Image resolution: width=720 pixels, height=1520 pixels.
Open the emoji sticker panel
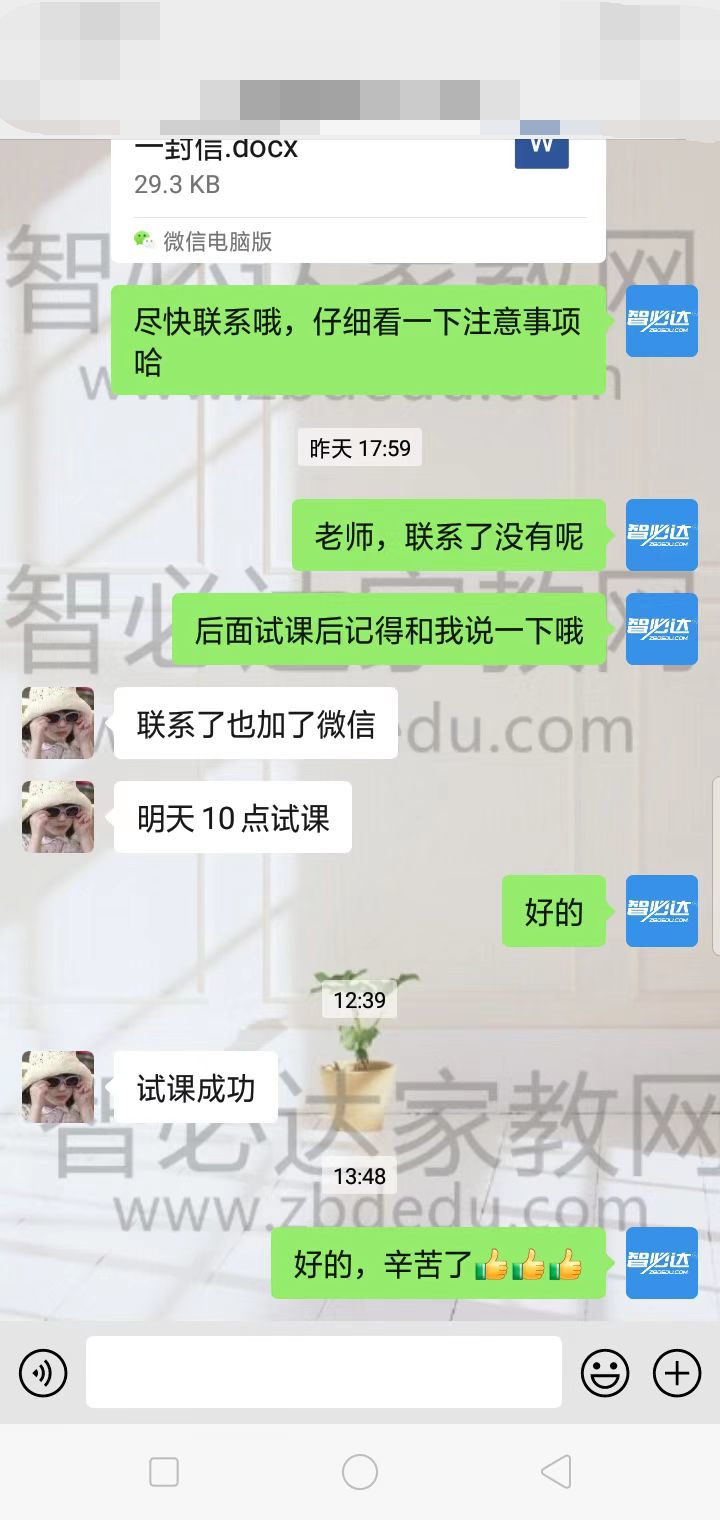(605, 1372)
